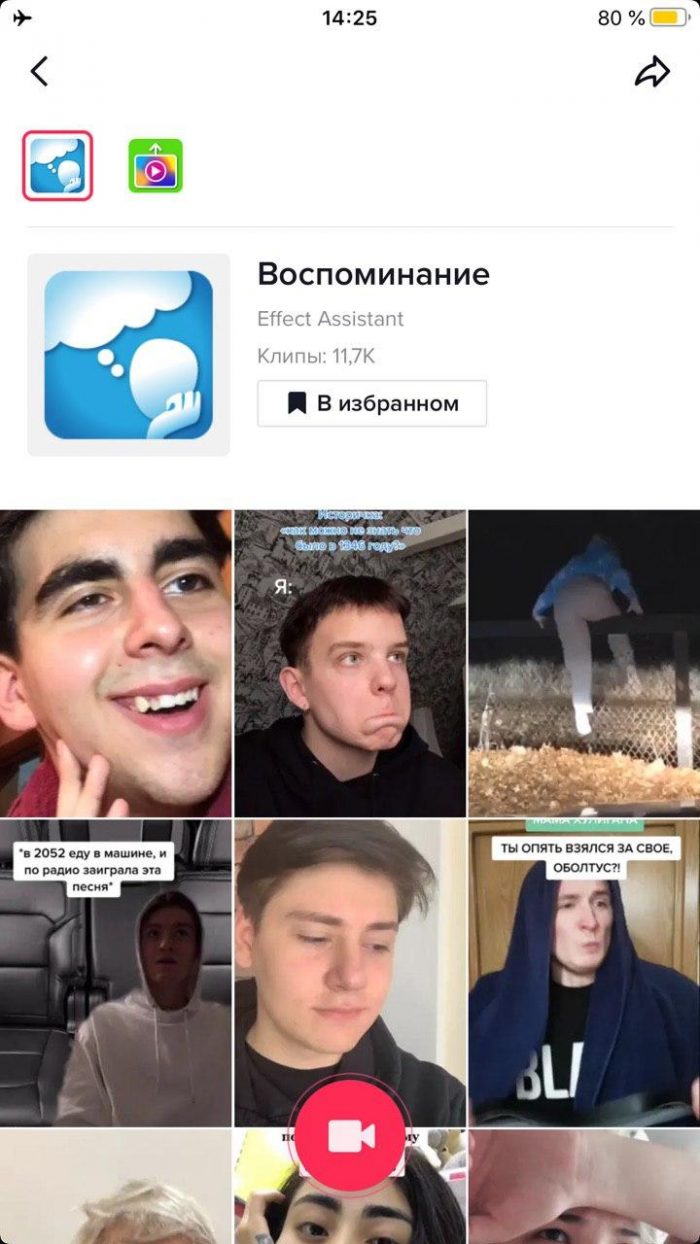Open the clip with the smiling man close-up
Viewport: 700px width, 1244px height.
coord(115,662)
